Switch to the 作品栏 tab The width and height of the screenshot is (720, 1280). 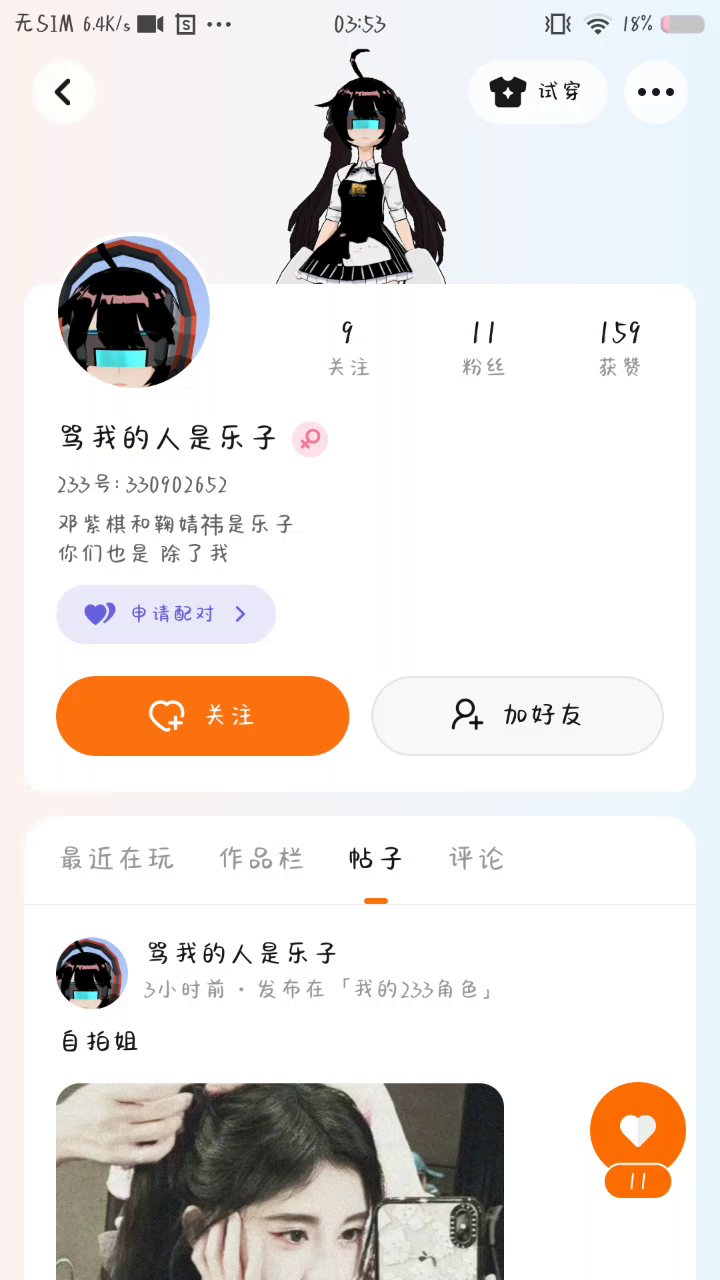(x=261, y=859)
